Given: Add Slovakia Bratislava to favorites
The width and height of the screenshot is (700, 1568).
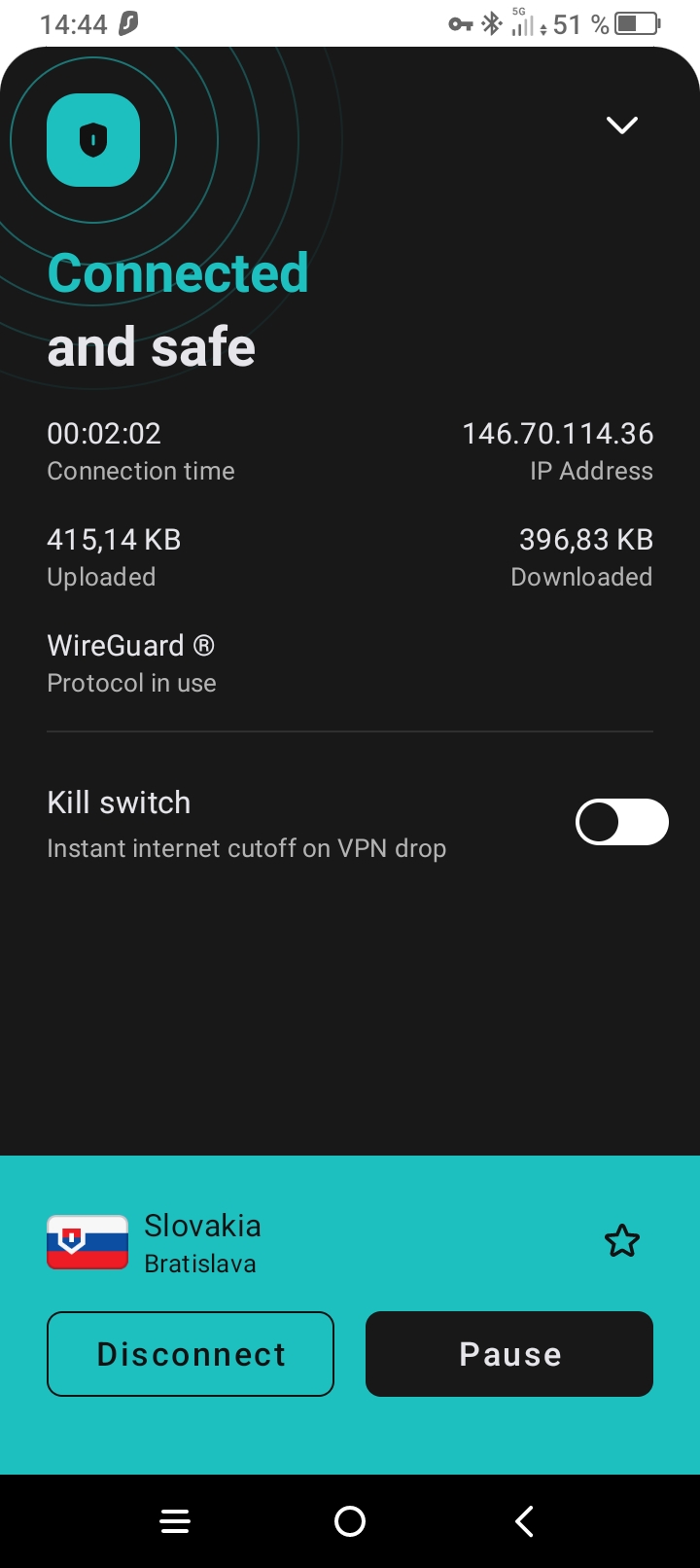Looking at the screenshot, I should pyautogui.click(x=621, y=1241).
